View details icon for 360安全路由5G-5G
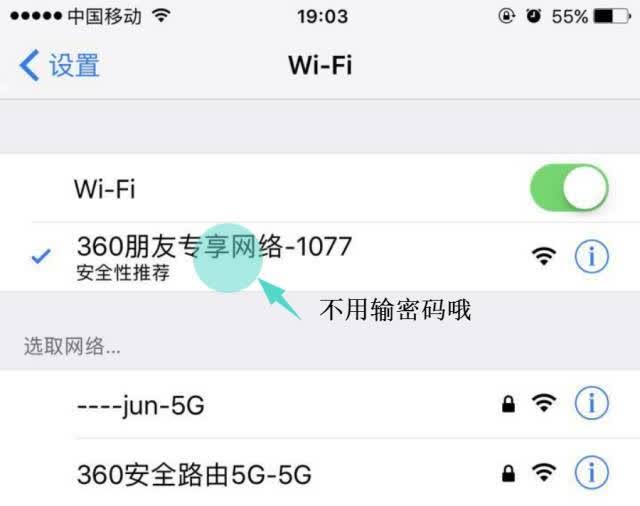Screen dimensions: 640x506 [x=591, y=473]
